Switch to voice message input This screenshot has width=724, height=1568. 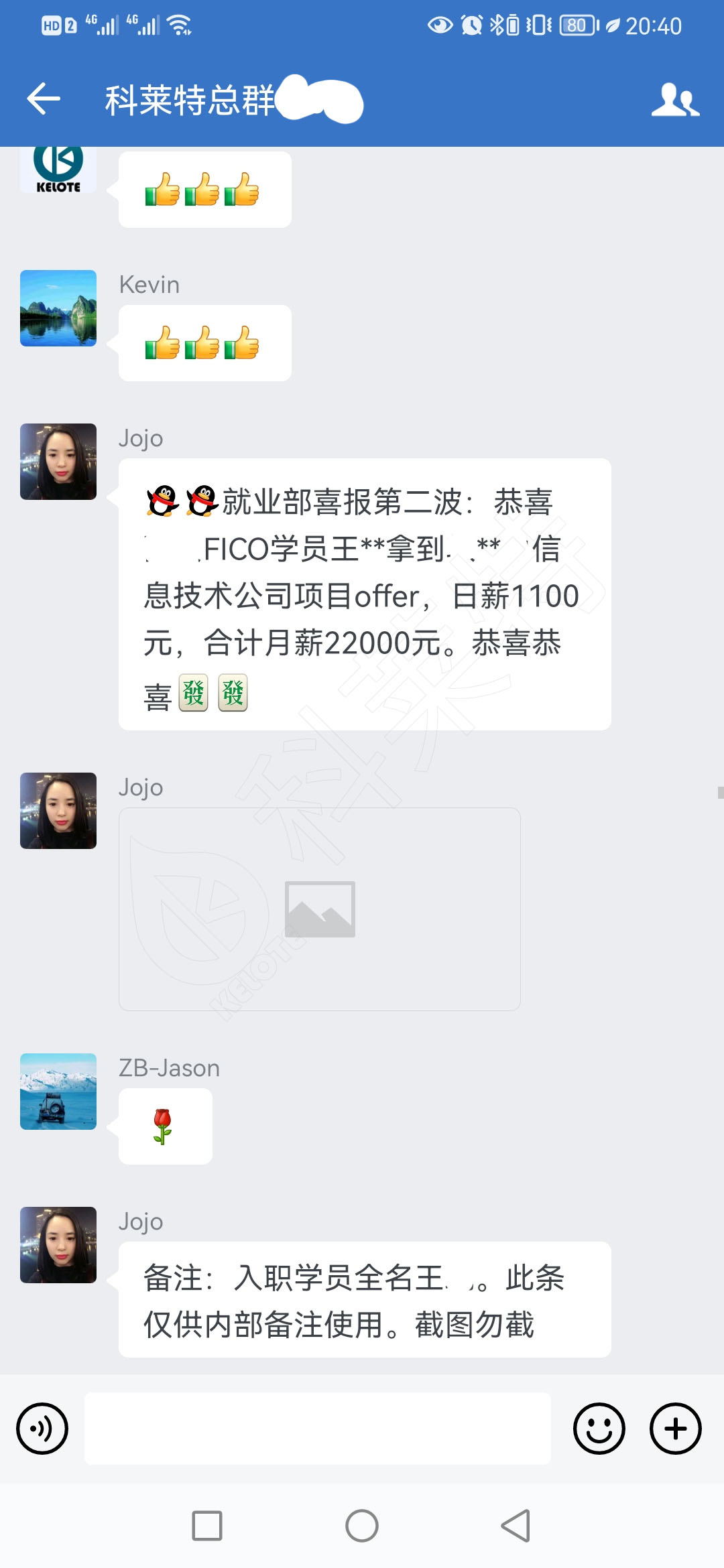[42, 1428]
